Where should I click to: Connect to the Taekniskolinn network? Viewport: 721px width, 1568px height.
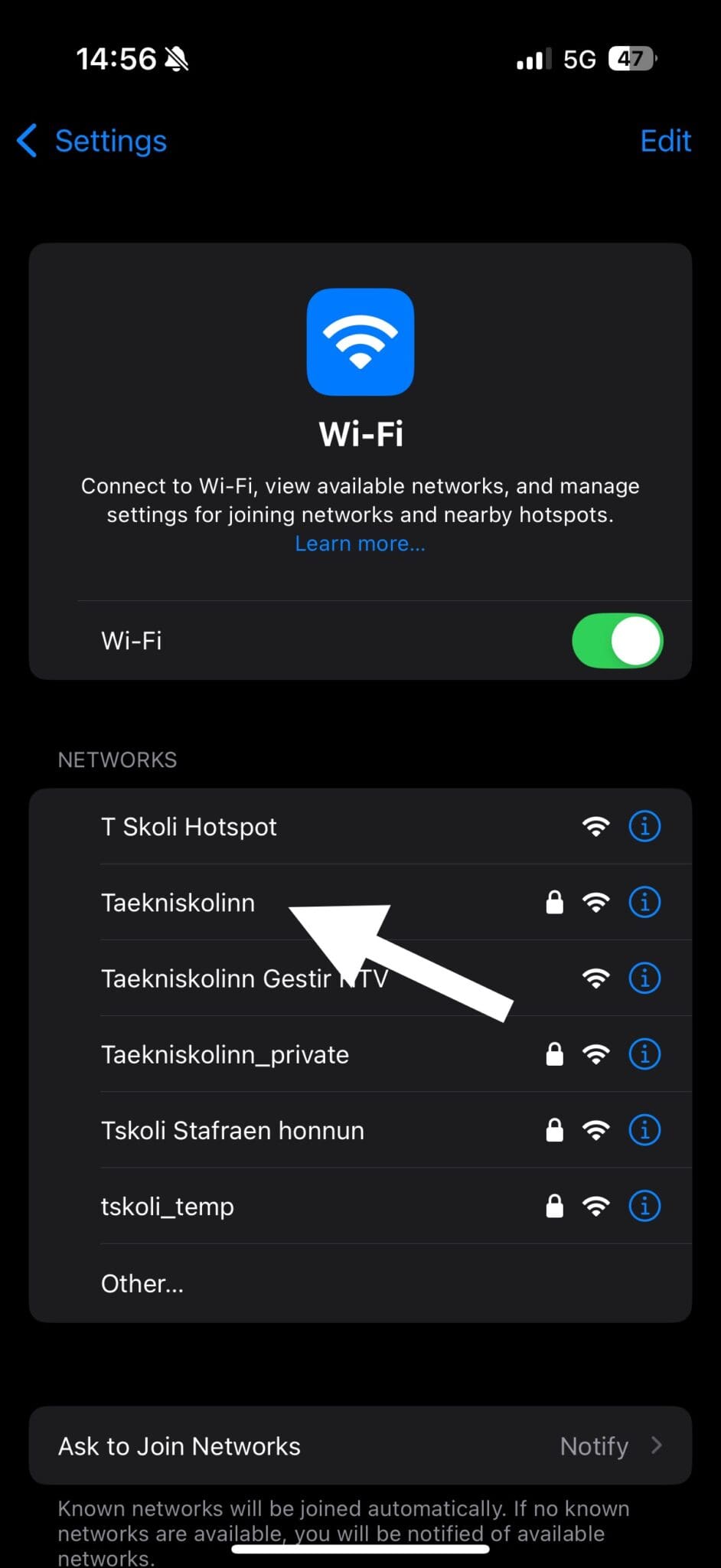click(178, 903)
